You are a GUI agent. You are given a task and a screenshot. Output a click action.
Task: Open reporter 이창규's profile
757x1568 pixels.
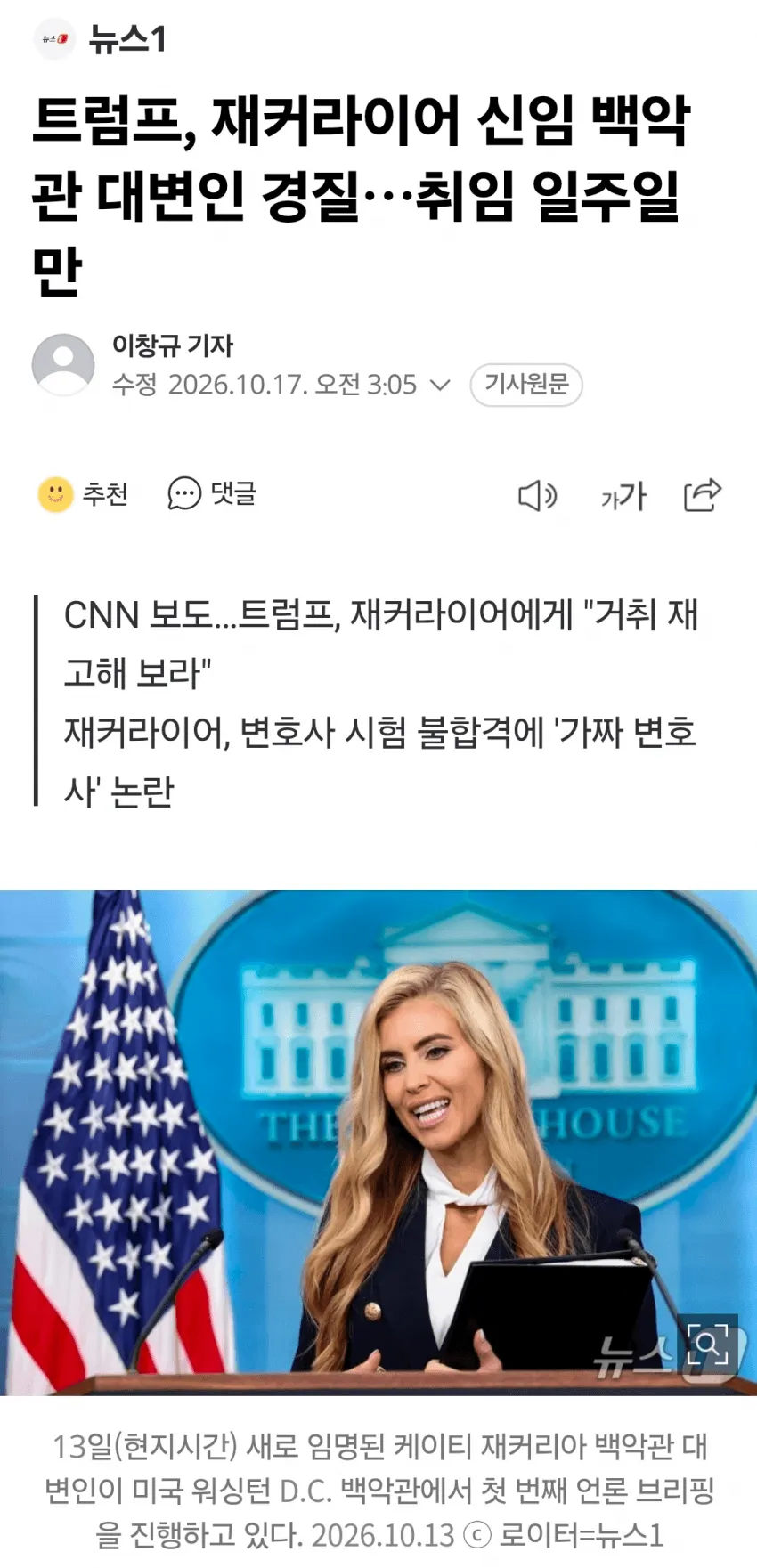click(x=172, y=345)
